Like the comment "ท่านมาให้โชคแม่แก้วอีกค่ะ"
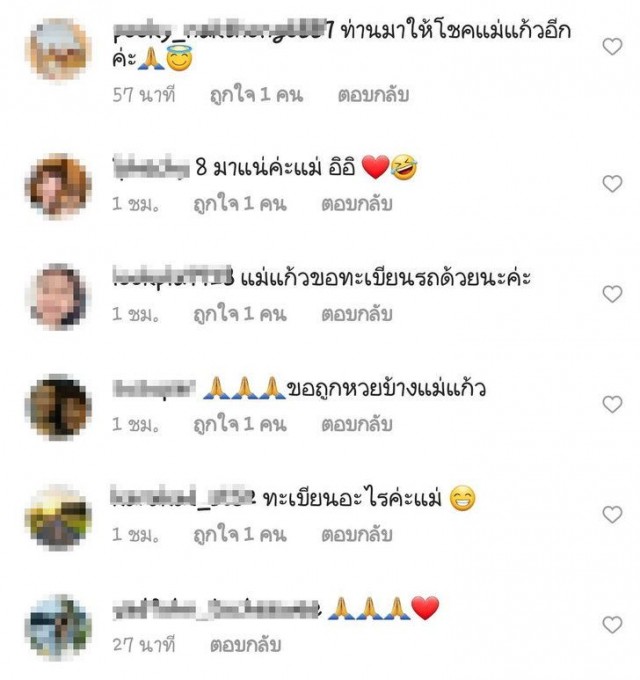640x680 pixels. coord(613,47)
